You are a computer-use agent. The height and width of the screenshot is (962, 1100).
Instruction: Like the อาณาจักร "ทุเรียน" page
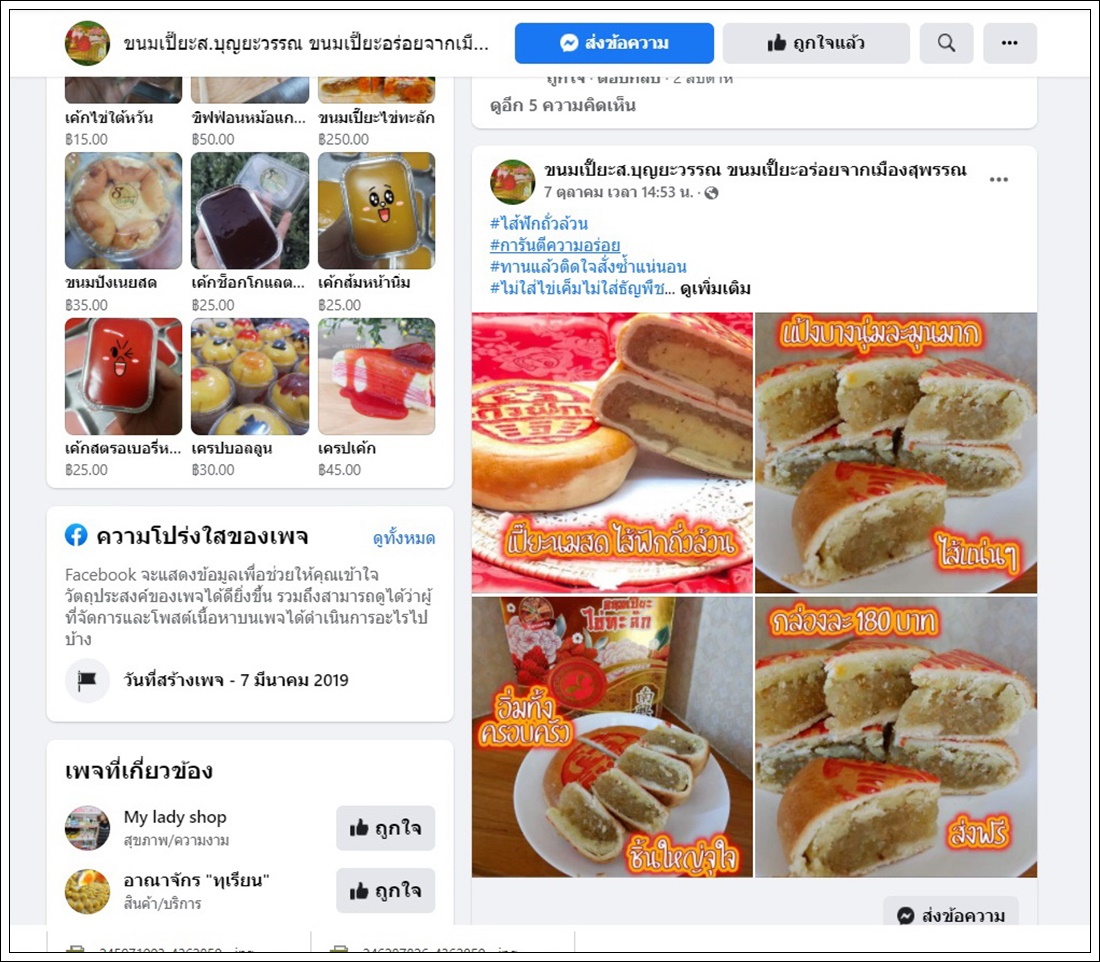[x=385, y=890]
